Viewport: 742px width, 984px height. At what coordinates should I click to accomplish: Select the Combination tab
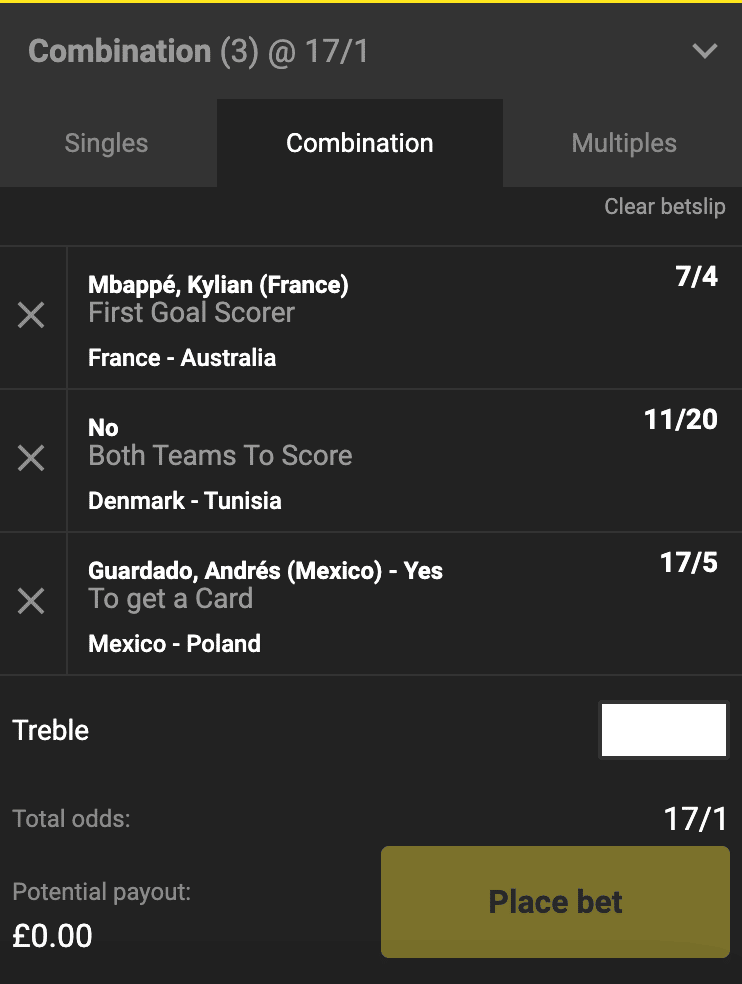360,143
